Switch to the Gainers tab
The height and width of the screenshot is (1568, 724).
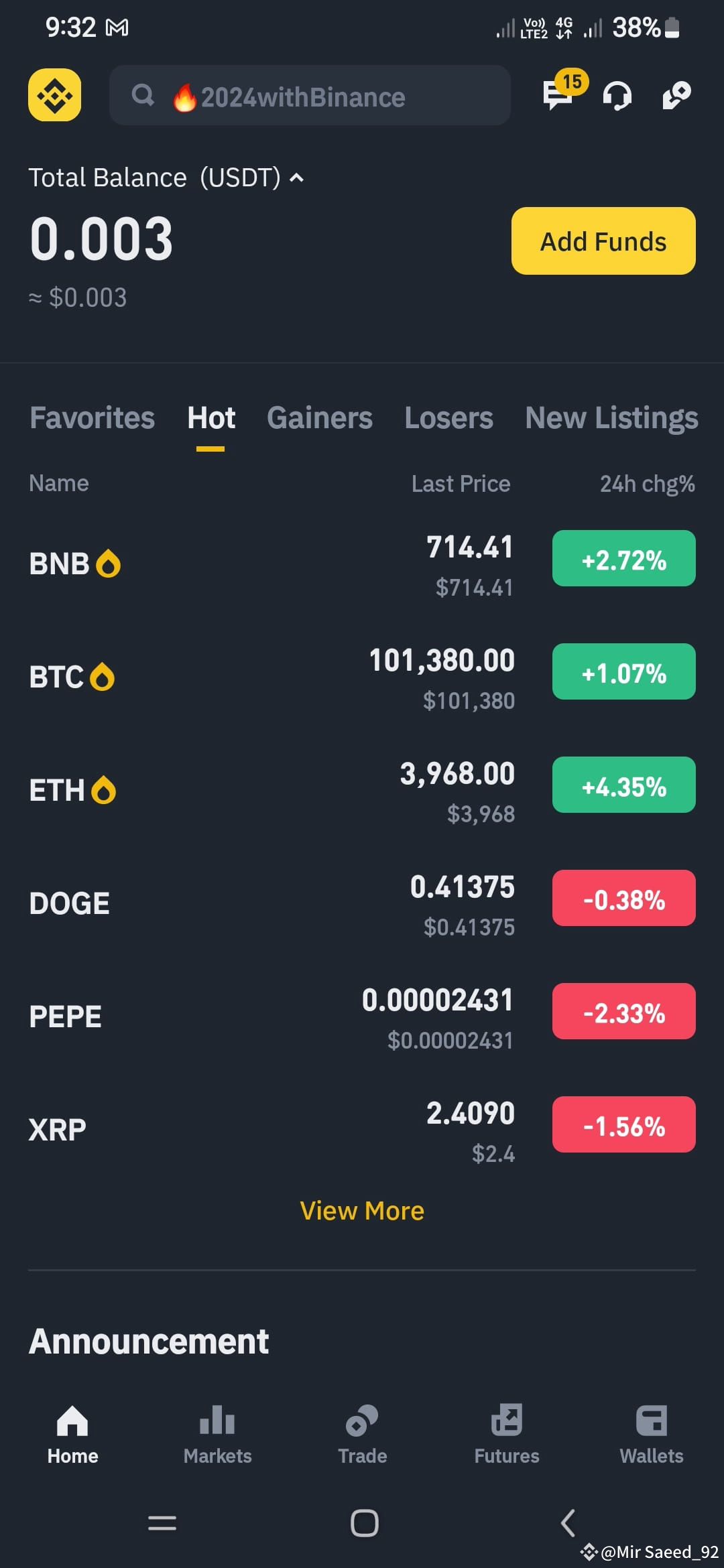(x=320, y=417)
